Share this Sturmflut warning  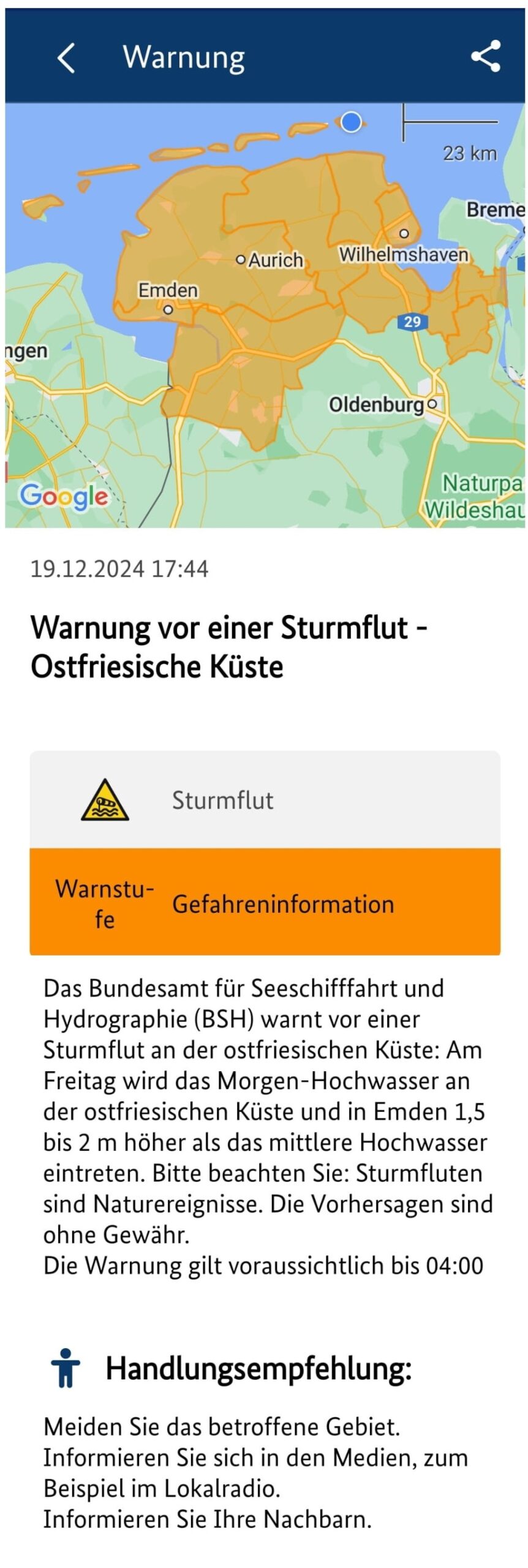click(485, 56)
